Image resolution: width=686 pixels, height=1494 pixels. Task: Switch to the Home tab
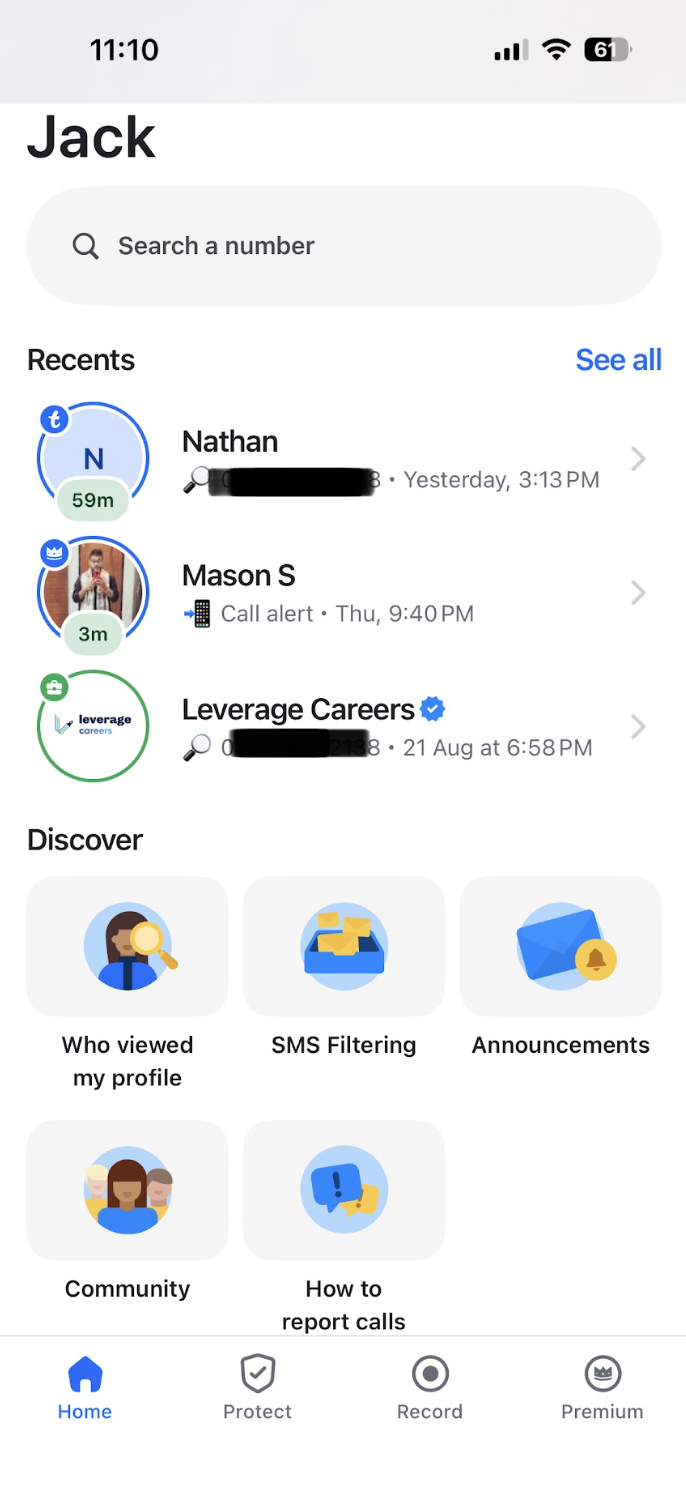click(85, 1388)
